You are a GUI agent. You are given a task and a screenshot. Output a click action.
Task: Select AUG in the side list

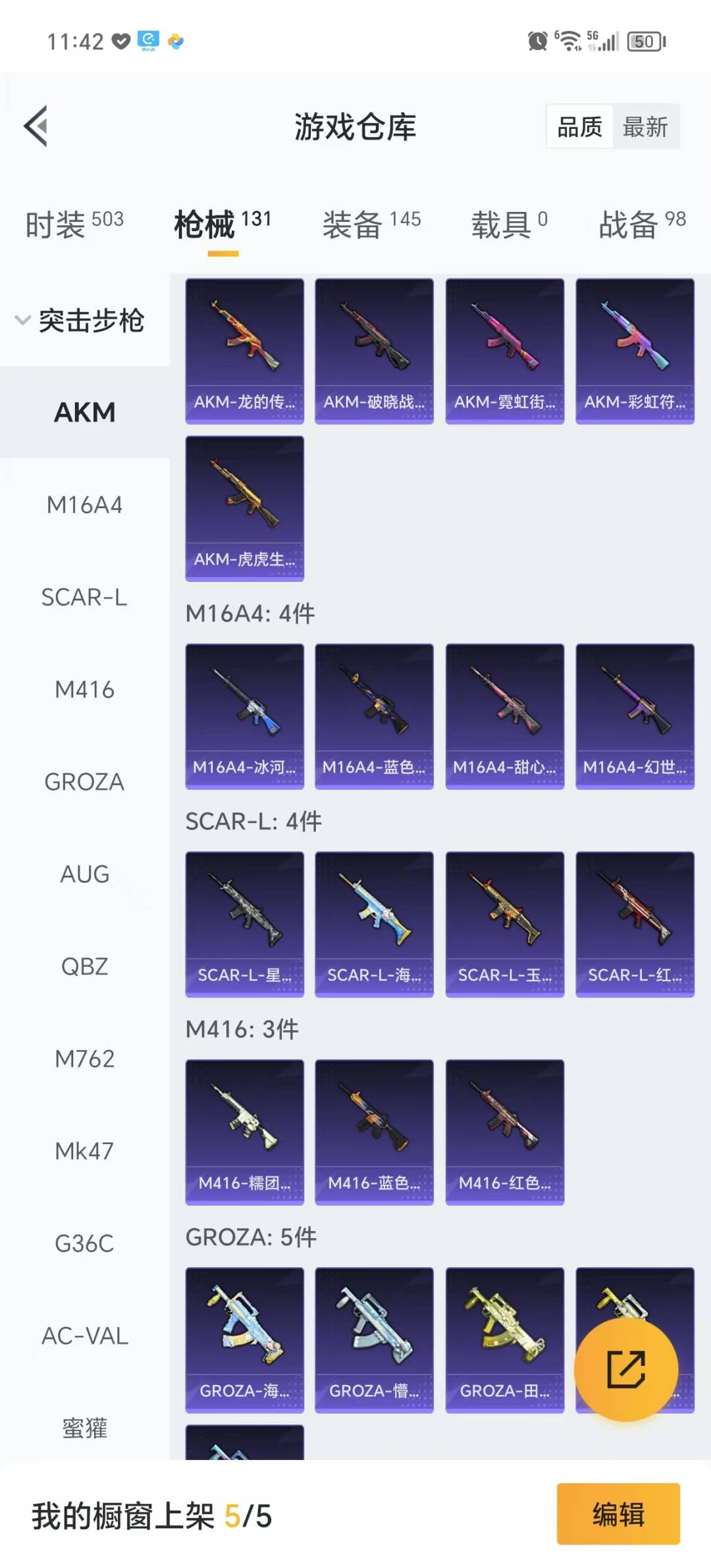84,874
